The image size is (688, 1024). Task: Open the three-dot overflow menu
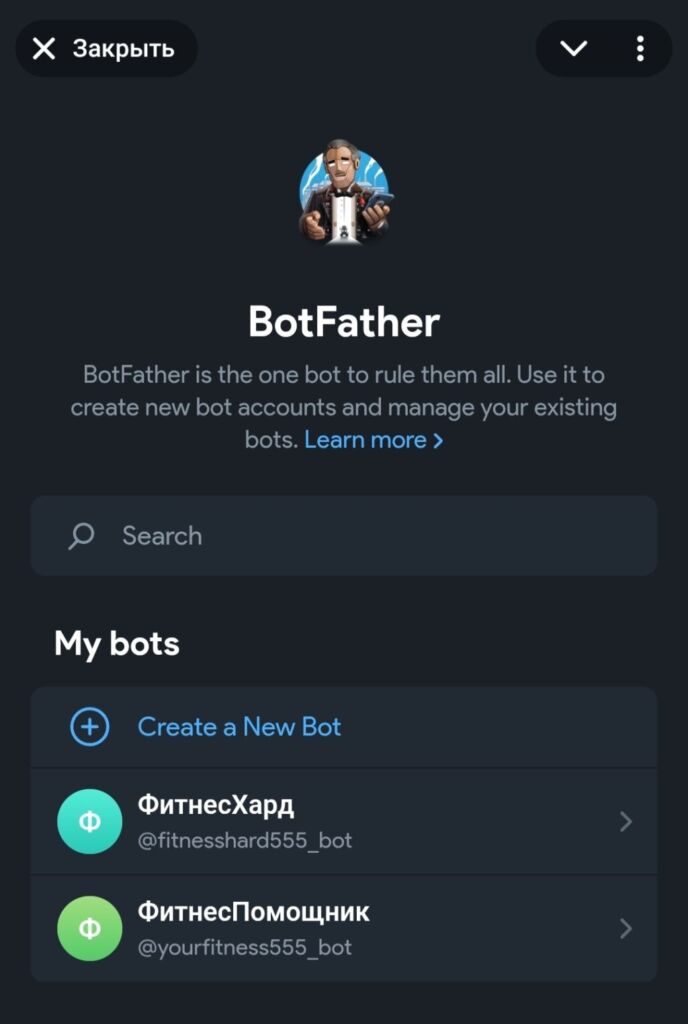click(x=640, y=48)
